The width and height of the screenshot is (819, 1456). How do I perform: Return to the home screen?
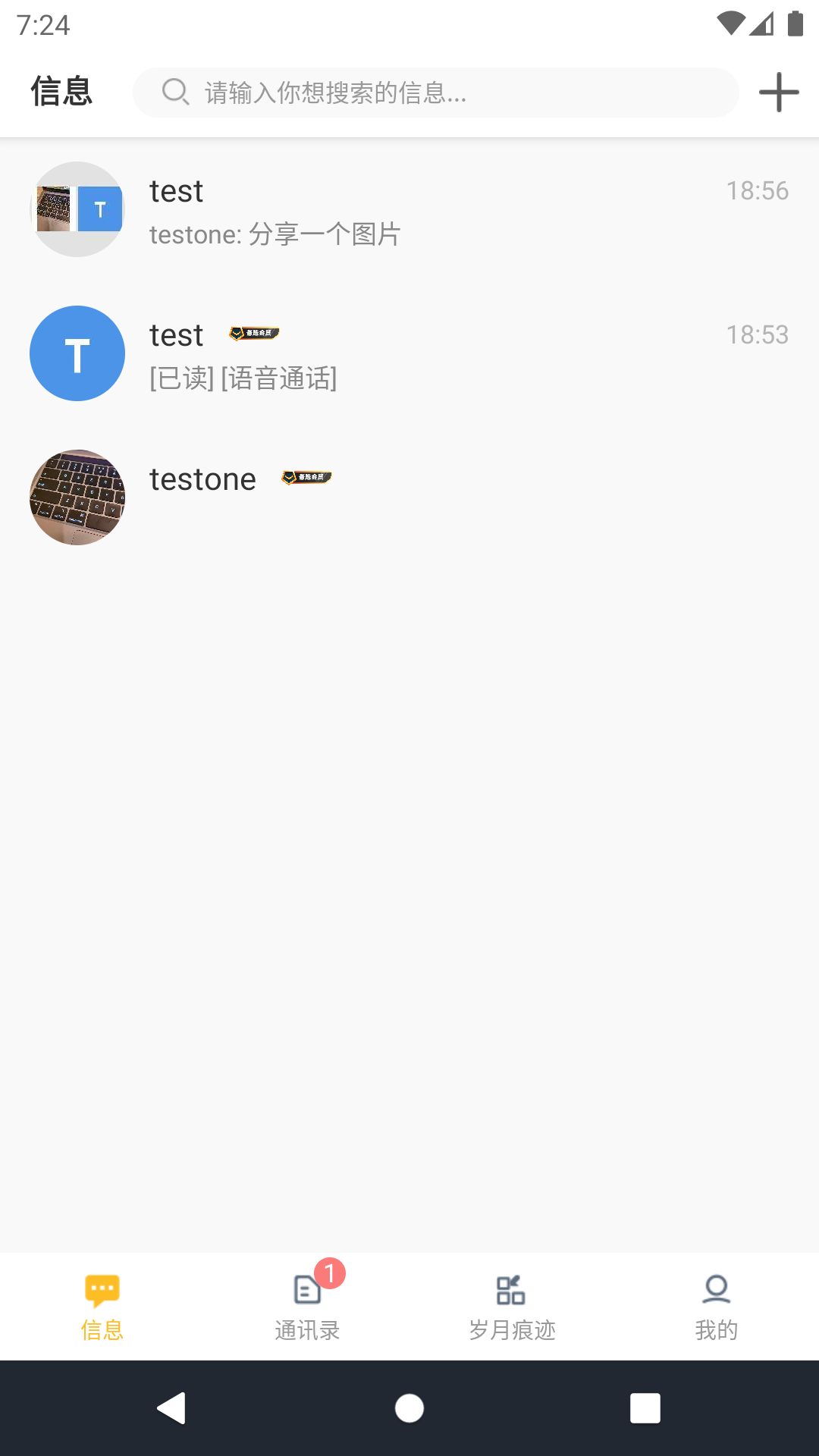tap(409, 1408)
